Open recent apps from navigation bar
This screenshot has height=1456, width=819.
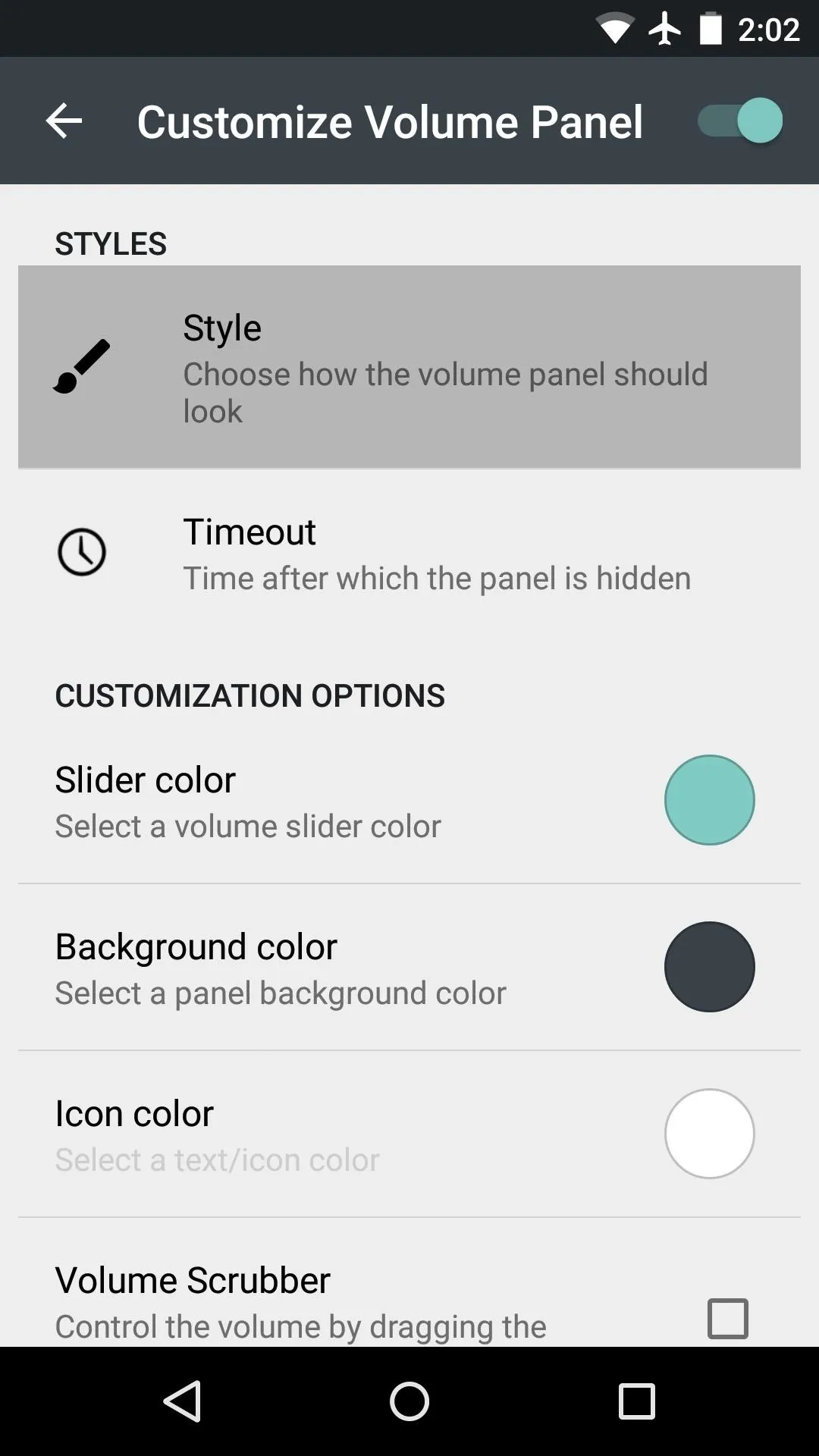coord(636,1401)
